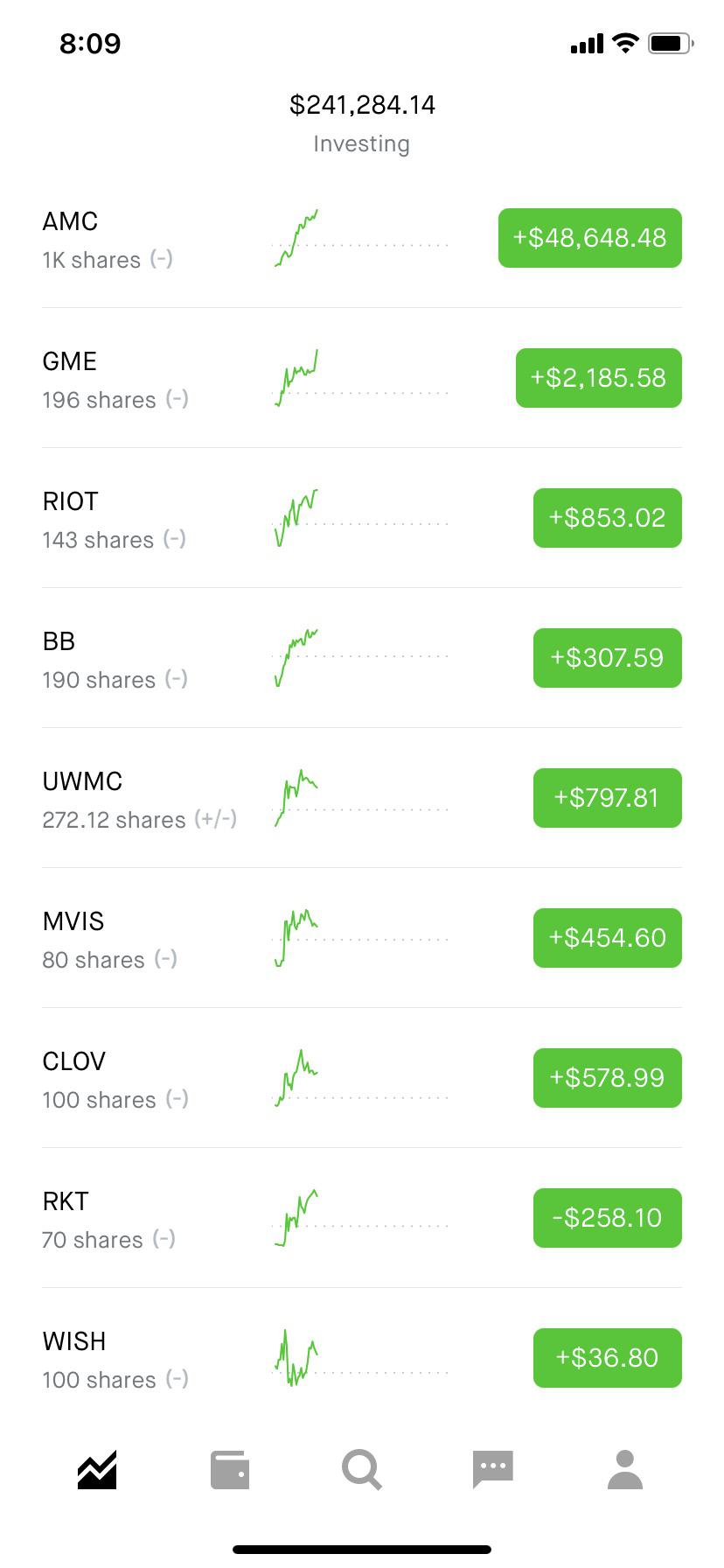Open the Account profile icon

pyautogui.click(x=626, y=1468)
